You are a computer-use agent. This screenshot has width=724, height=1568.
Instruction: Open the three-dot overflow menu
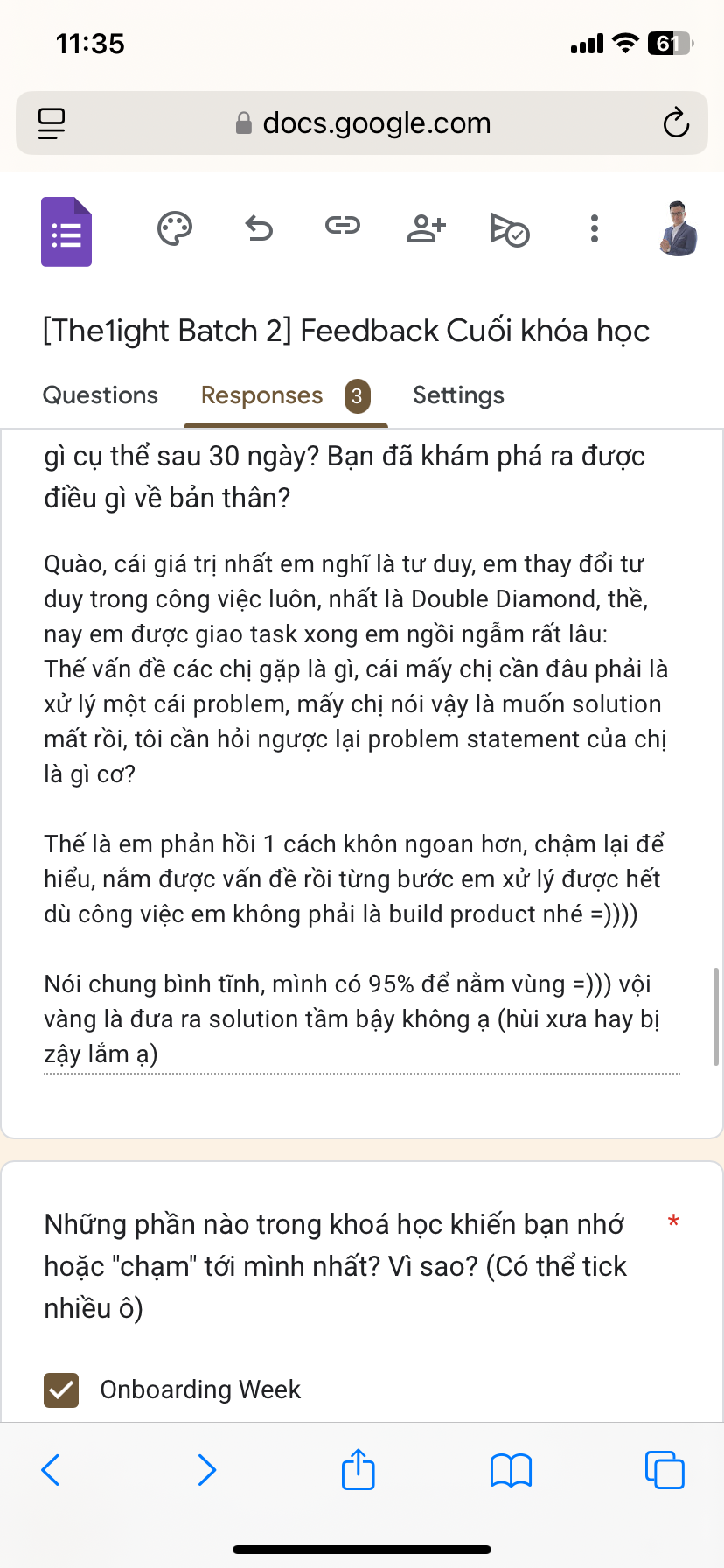pos(595,229)
